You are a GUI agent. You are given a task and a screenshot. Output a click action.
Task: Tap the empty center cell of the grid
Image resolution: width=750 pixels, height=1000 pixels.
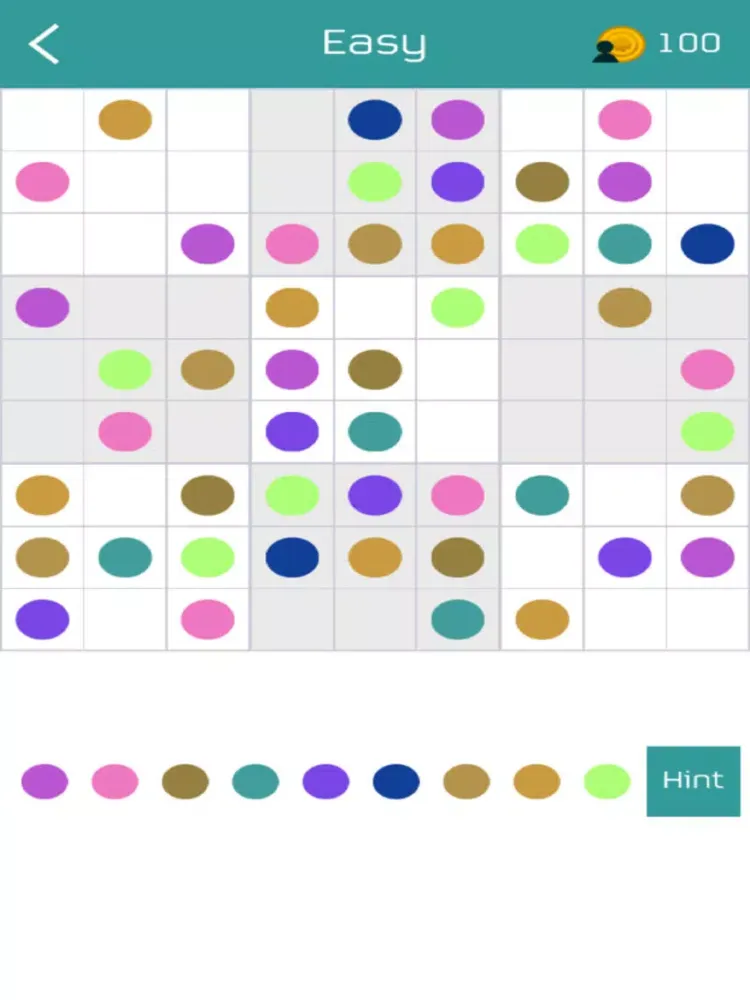375,308
